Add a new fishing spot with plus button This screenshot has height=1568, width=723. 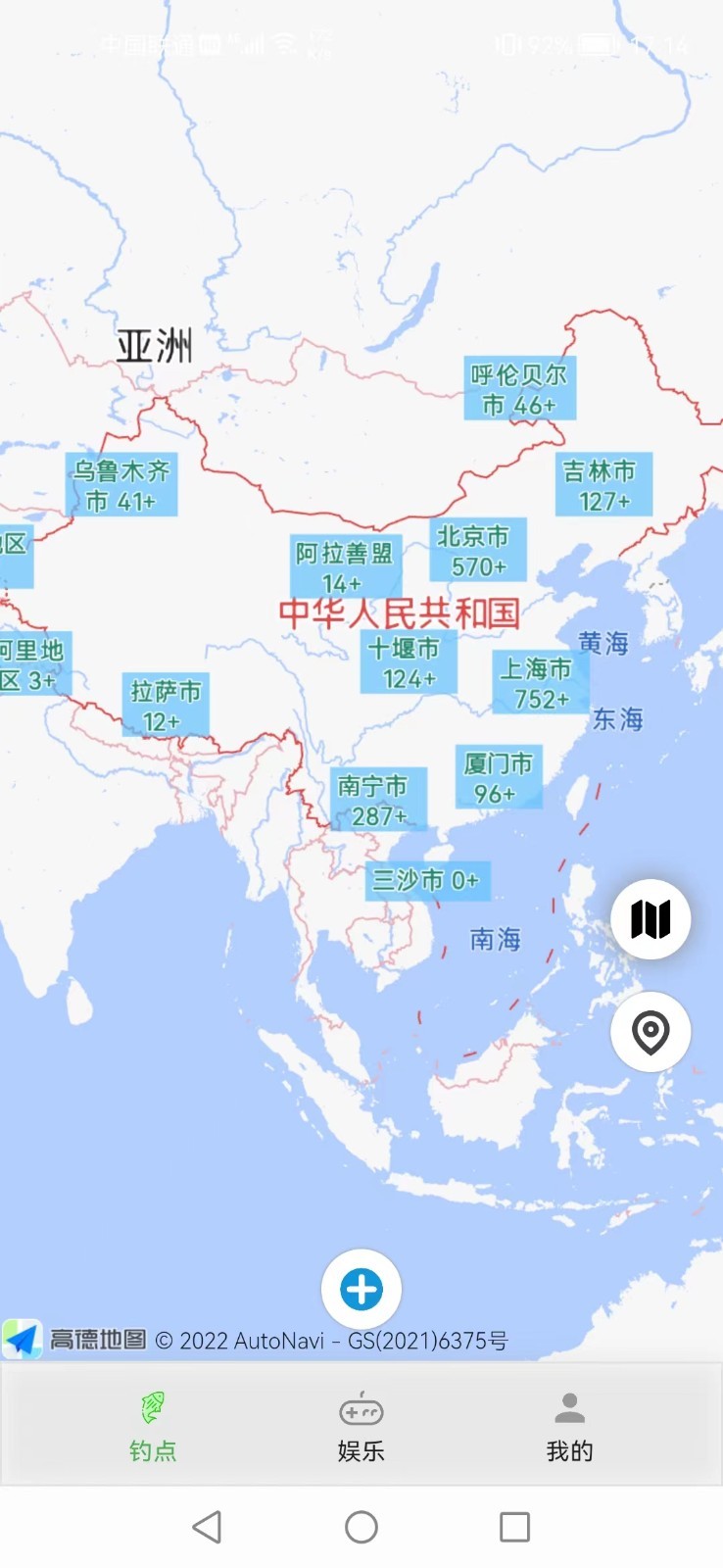(361, 1290)
